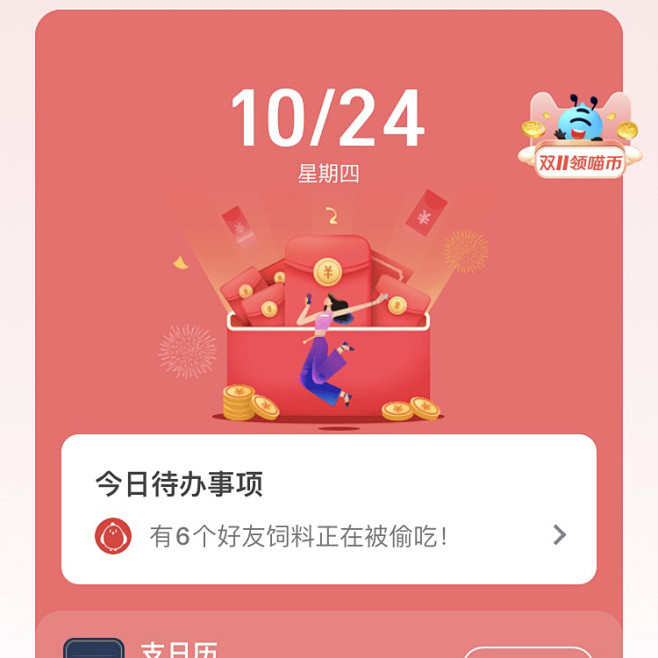Open the 支日历 card

coord(180,647)
